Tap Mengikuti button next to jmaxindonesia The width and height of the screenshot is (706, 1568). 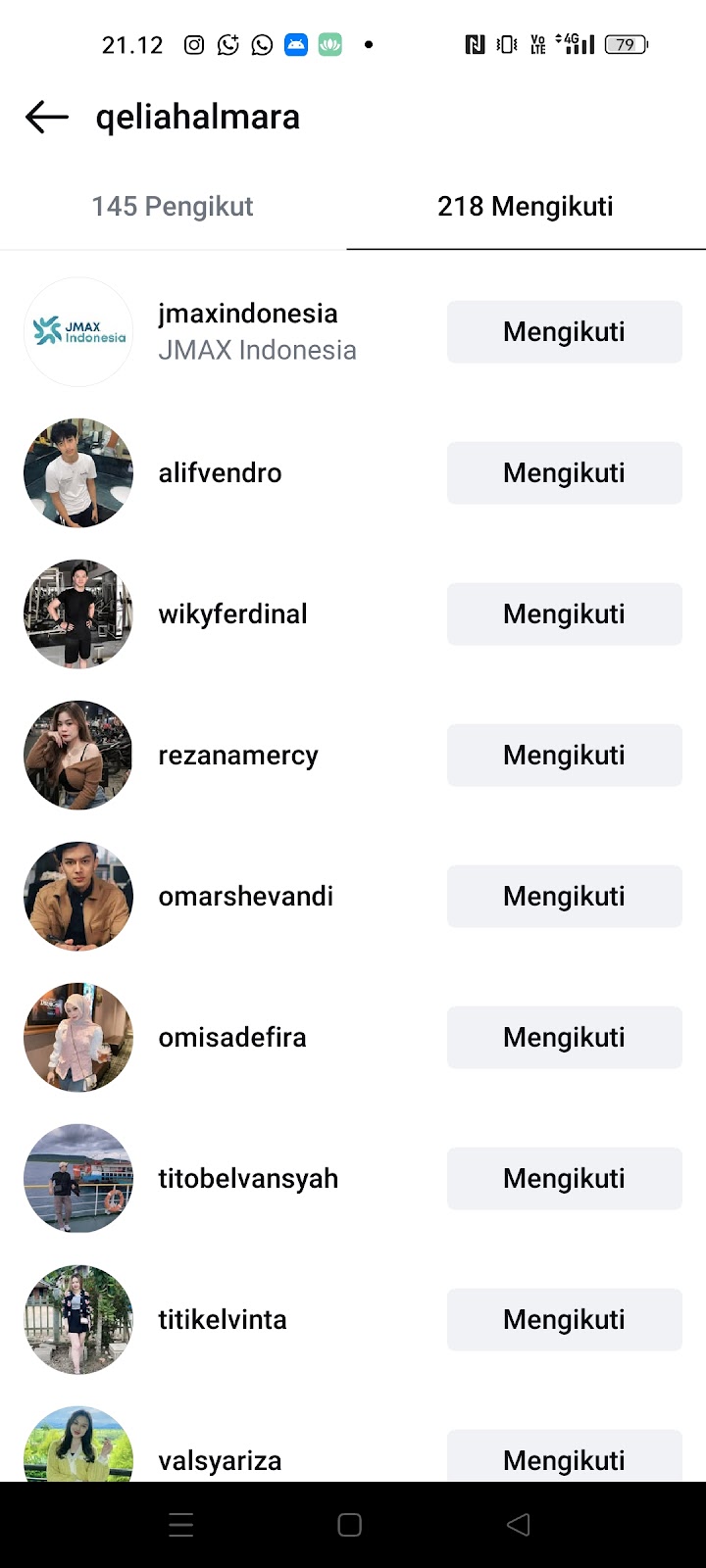pos(564,332)
